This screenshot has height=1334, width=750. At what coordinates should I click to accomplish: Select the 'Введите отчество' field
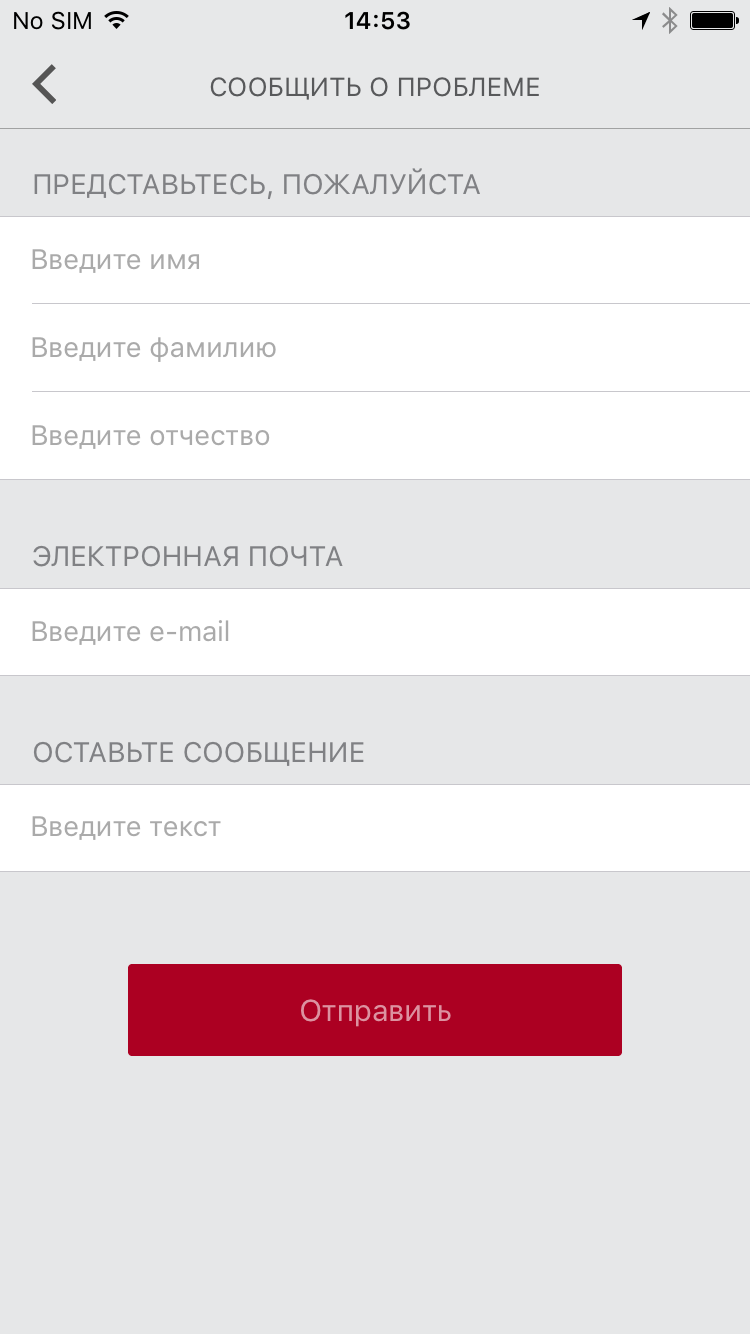[x=375, y=436]
